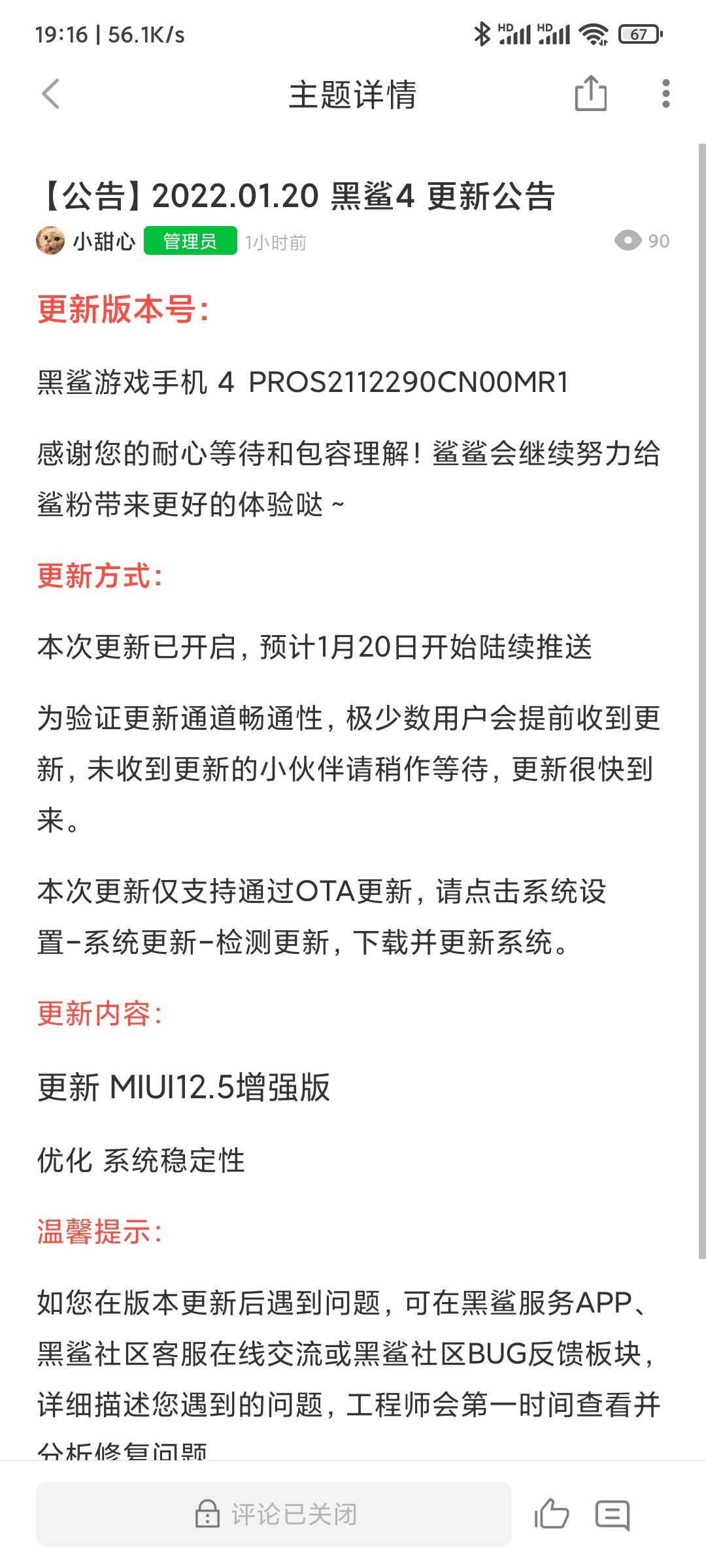The image size is (706, 1568).
Task: Go back using the top-left arrow
Action: point(50,94)
